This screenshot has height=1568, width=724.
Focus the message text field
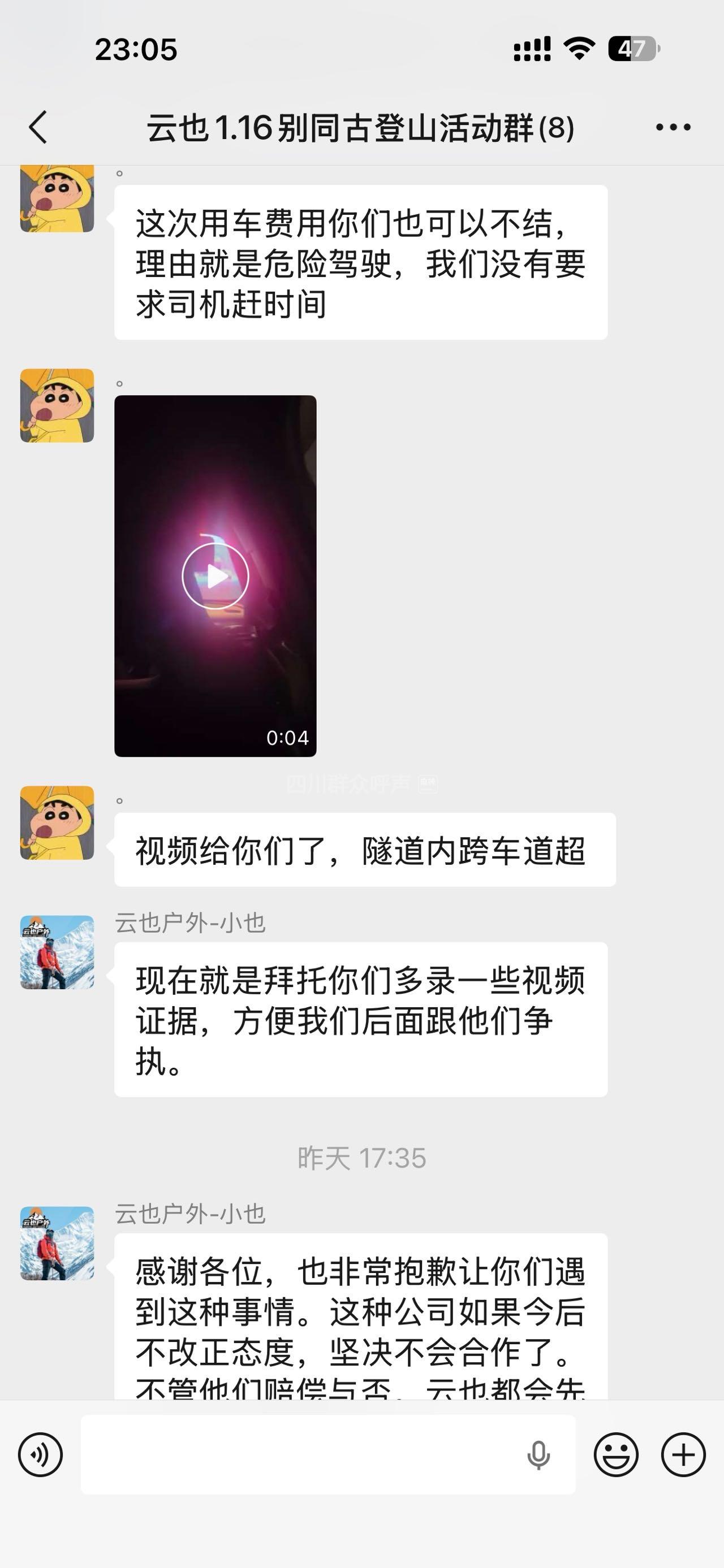pos(299,1455)
